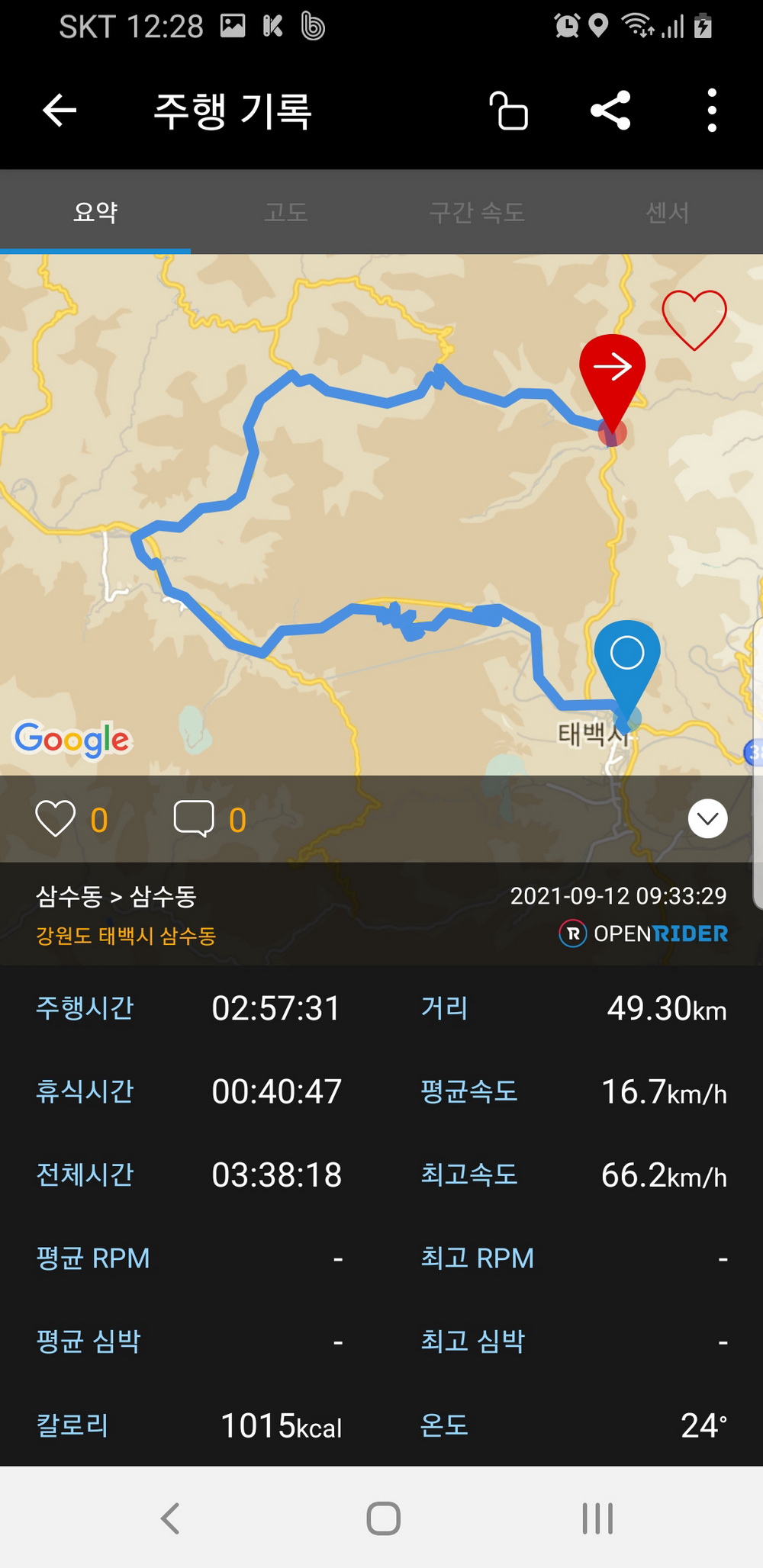Go to the system home screen
The width and height of the screenshot is (763, 1568).
click(x=383, y=1518)
